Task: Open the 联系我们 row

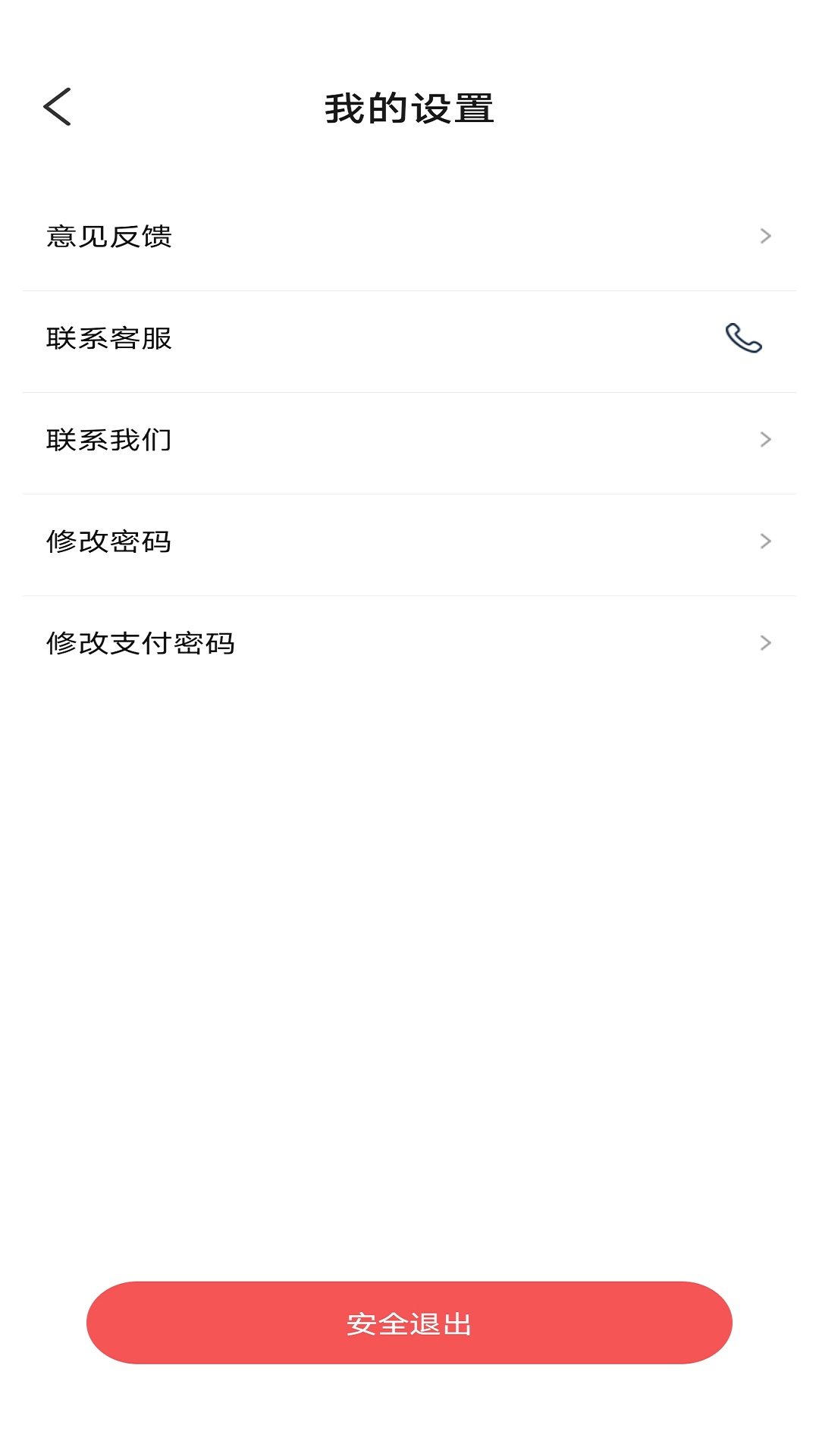Action: (409, 440)
